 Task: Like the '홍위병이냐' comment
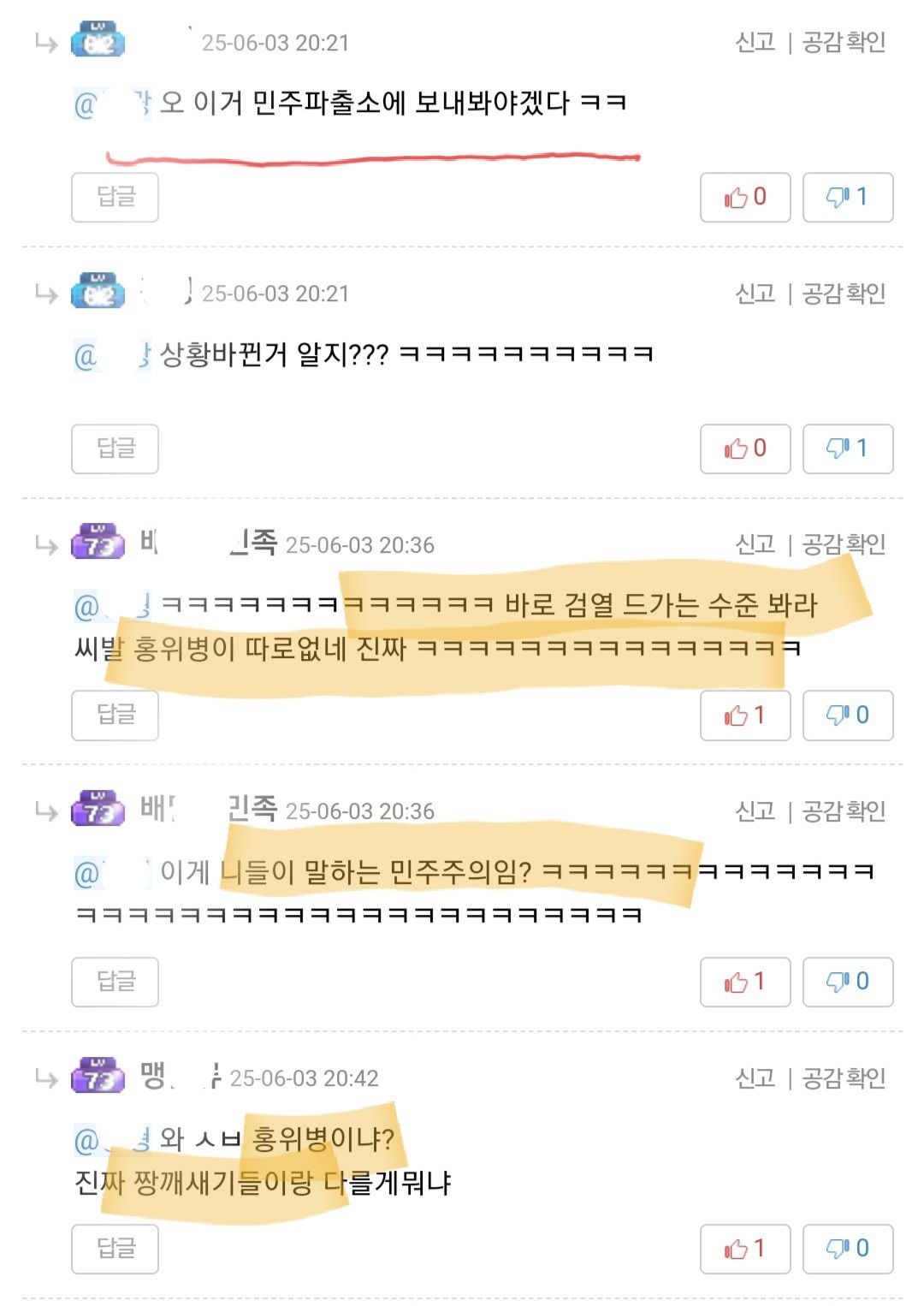point(744,1249)
